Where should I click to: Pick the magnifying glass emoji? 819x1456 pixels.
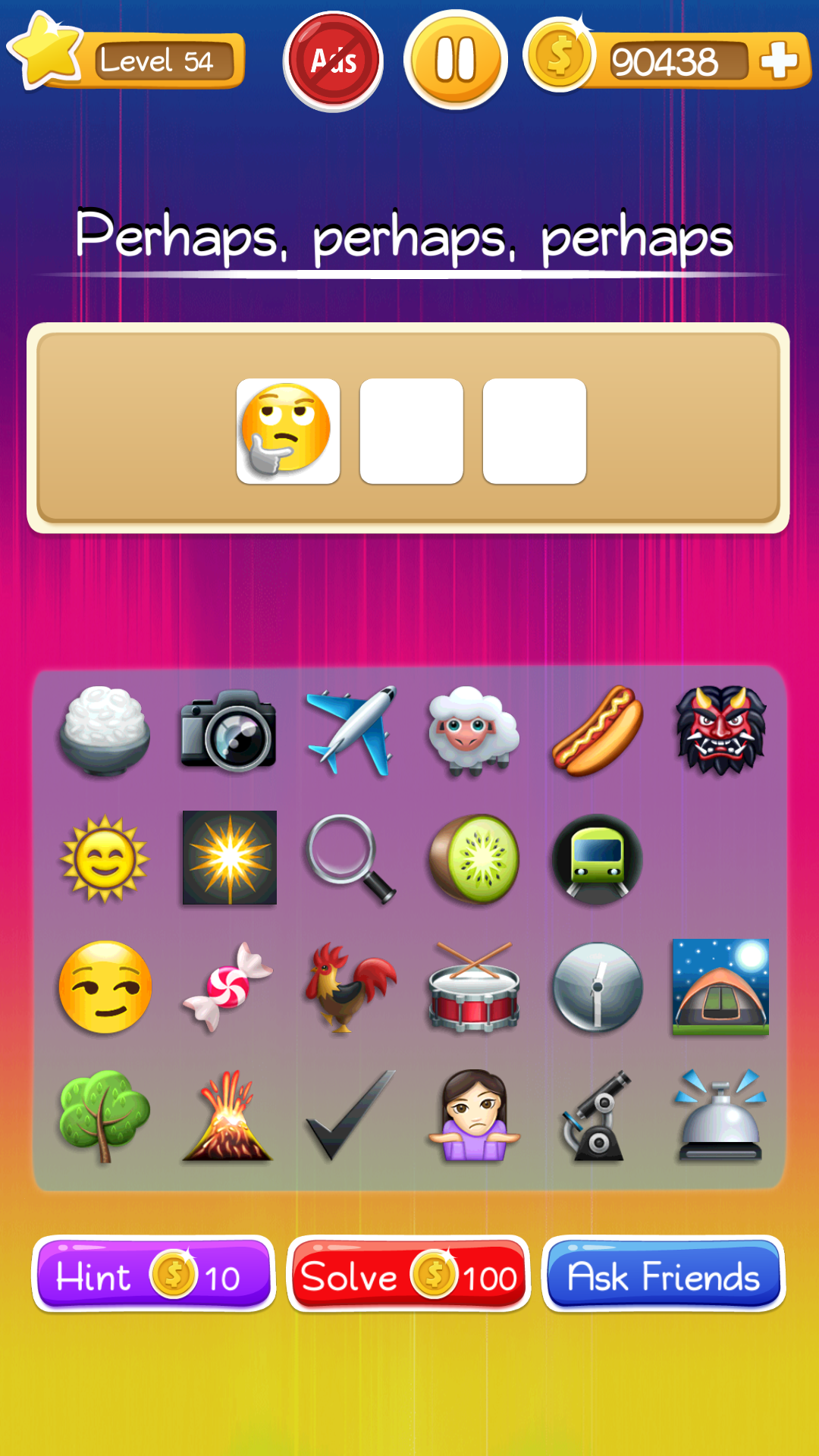coord(350,858)
